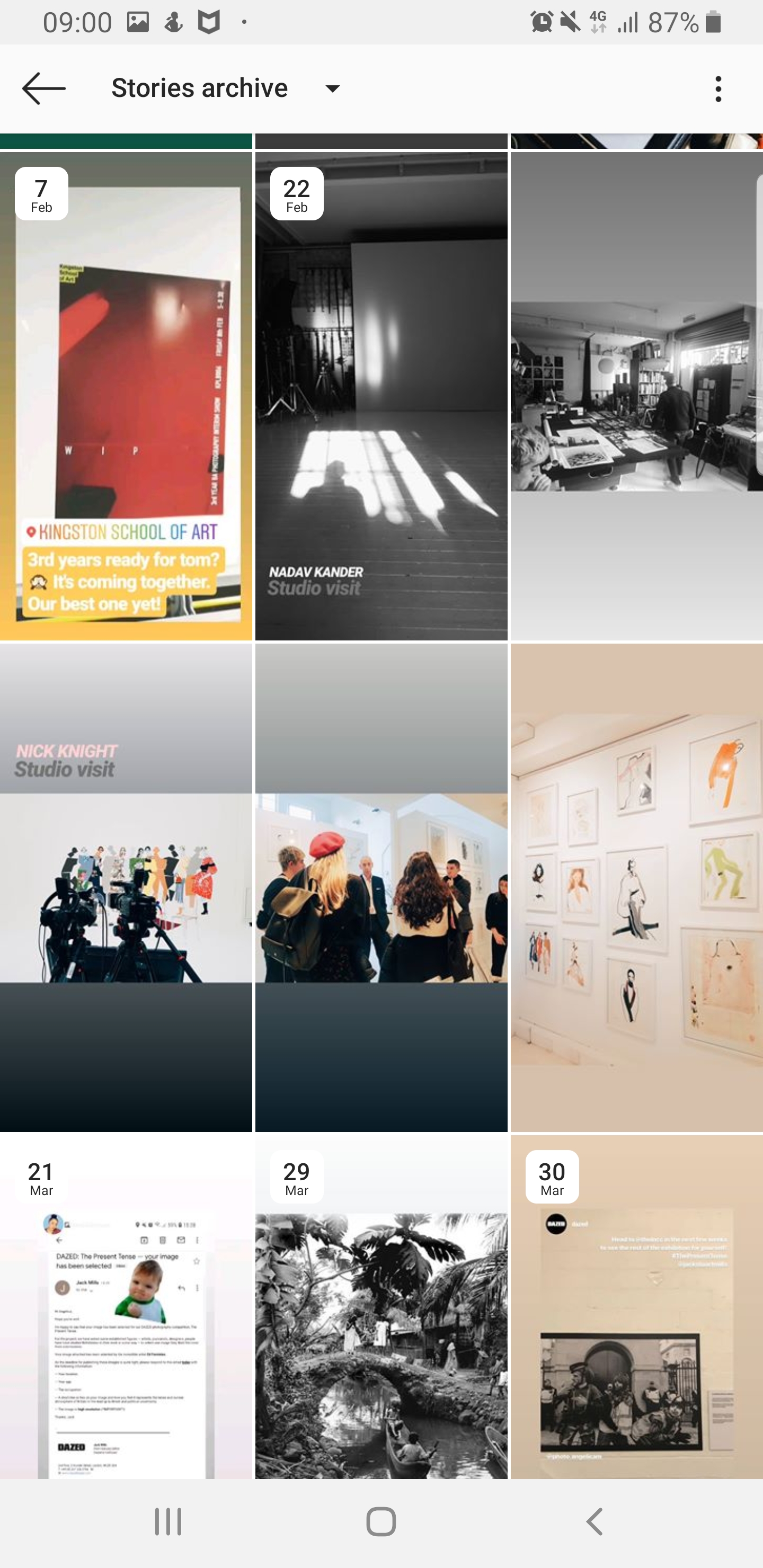Viewport: 763px width, 1568px height.
Task: Open the framed fashion illustrations wall story
Action: pyautogui.click(x=636, y=887)
